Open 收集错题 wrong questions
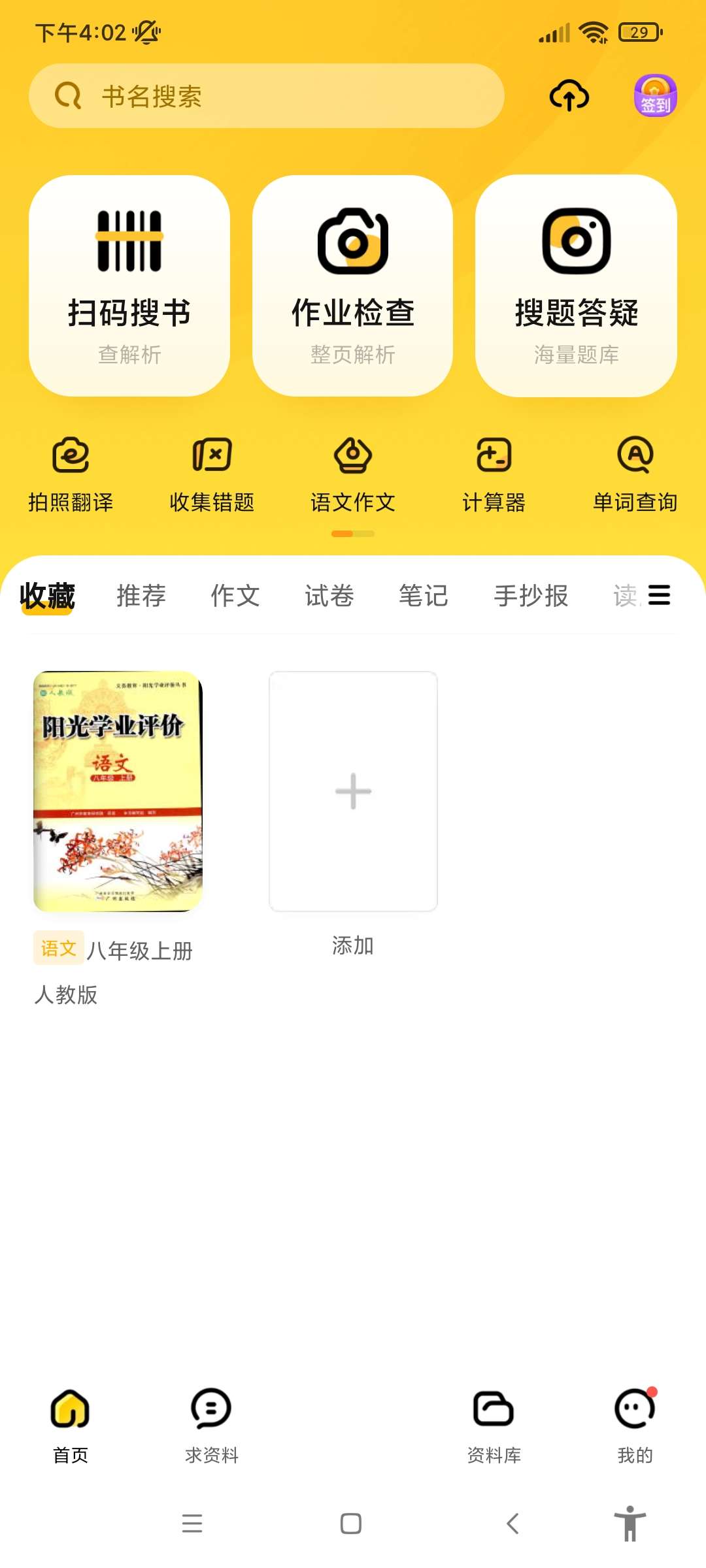The width and height of the screenshot is (706, 1568). coord(212,474)
